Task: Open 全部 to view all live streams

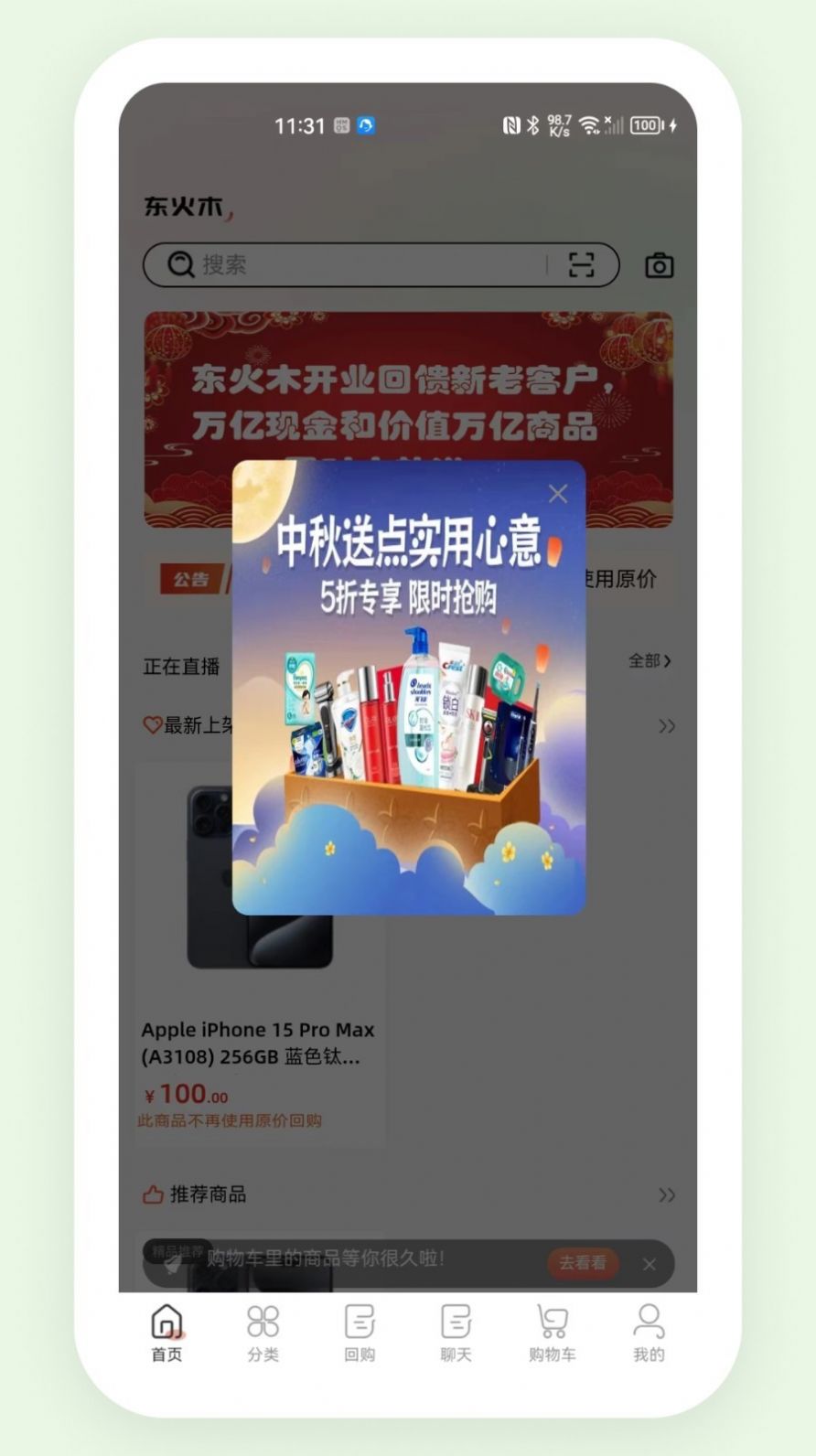Action: tap(649, 662)
